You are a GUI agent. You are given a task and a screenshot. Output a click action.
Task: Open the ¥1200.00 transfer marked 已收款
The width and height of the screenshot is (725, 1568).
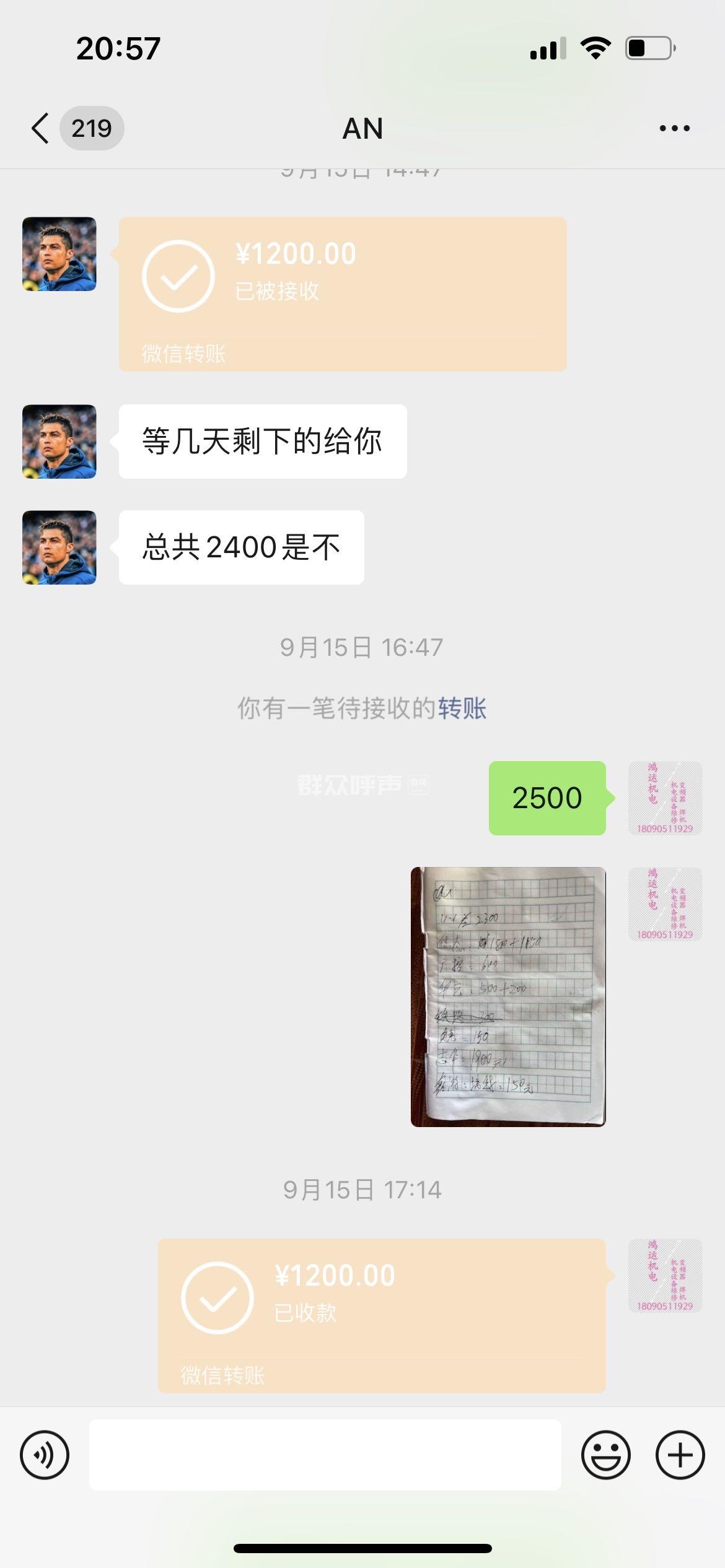pyautogui.click(x=382, y=1315)
